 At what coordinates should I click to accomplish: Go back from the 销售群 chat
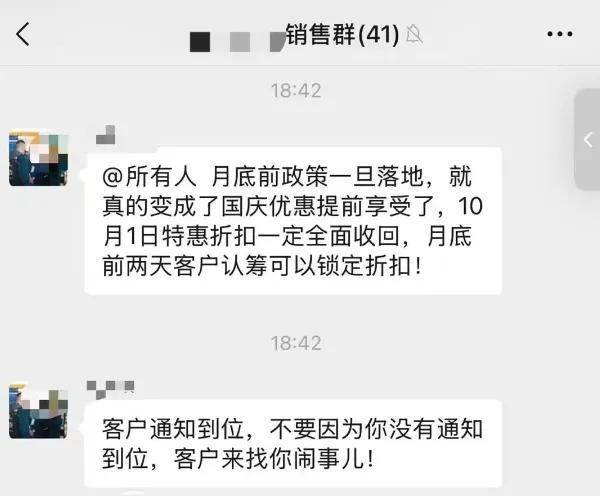coord(23,34)
